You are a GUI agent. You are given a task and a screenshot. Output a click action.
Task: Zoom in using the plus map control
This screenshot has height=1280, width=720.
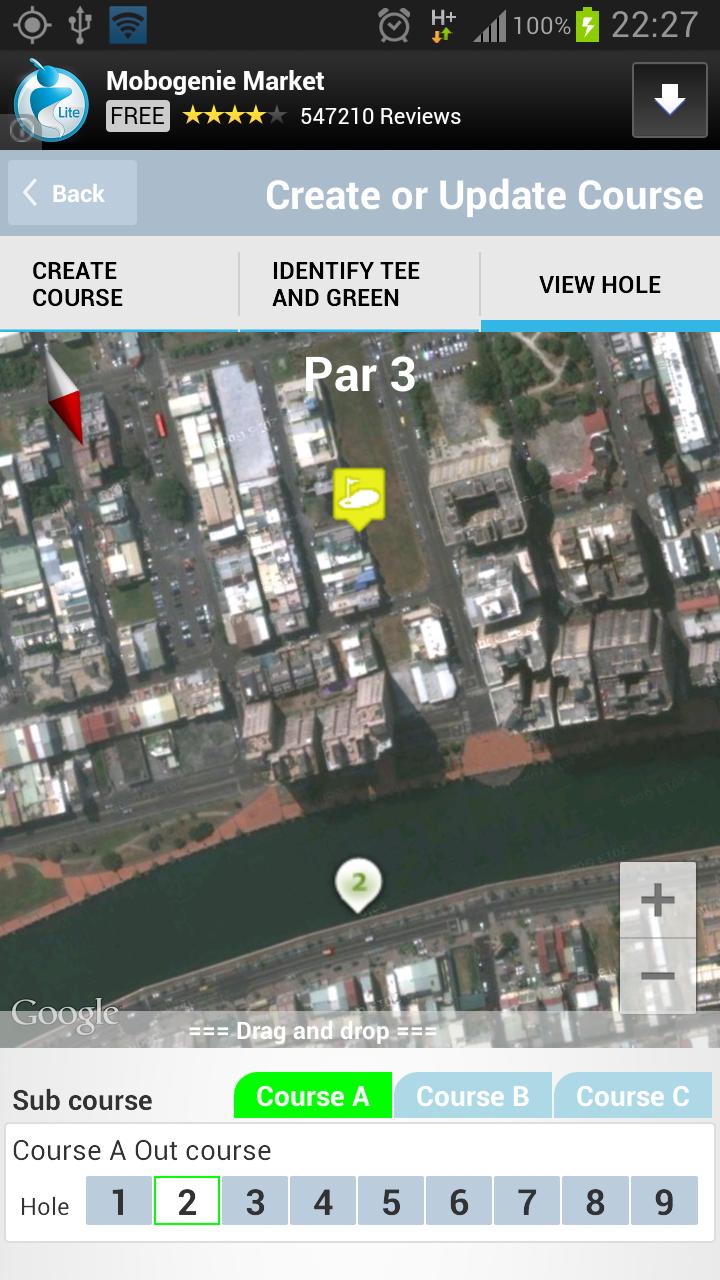pyautogui.click(x=658, y=898)
